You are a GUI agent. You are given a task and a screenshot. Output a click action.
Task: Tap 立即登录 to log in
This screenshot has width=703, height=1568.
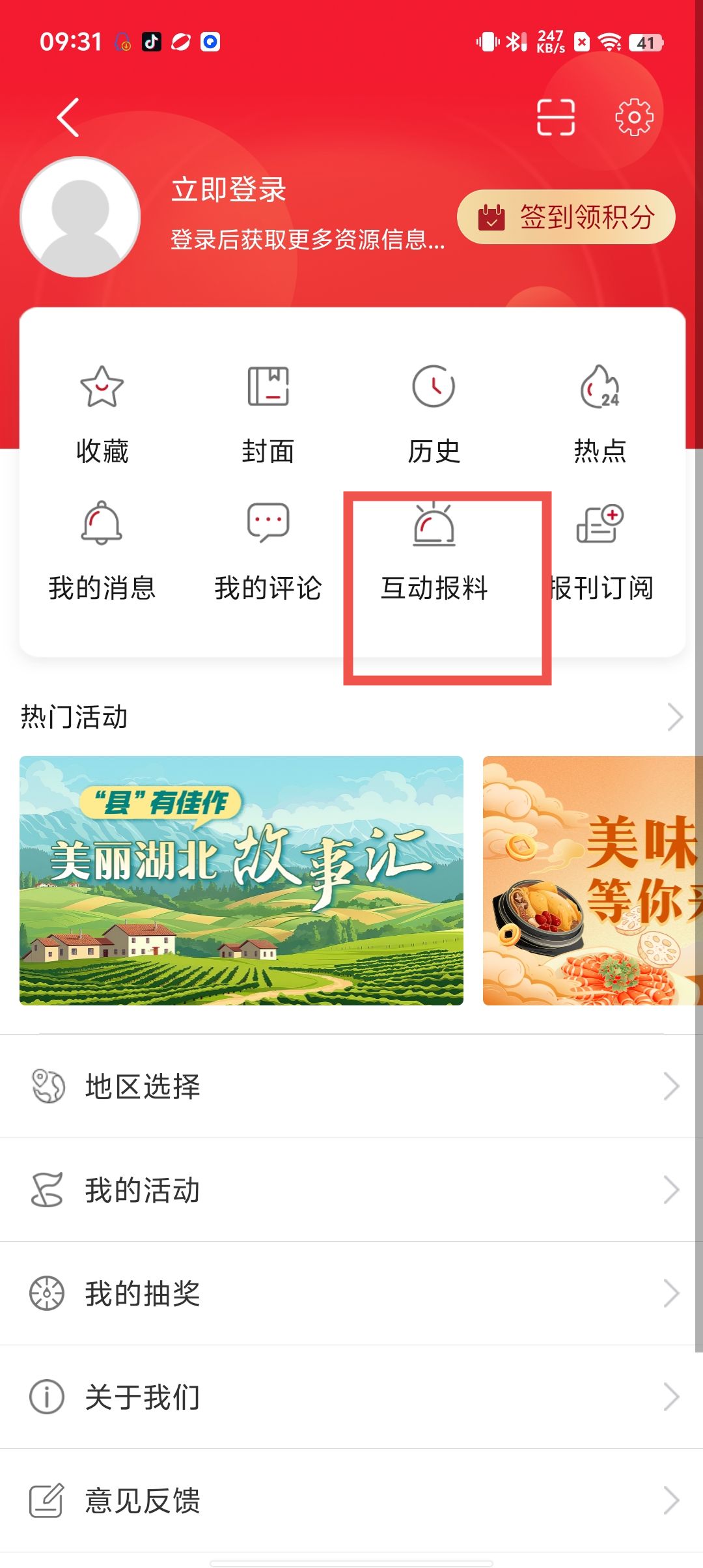pyautogui.click(x=228, y=190)
